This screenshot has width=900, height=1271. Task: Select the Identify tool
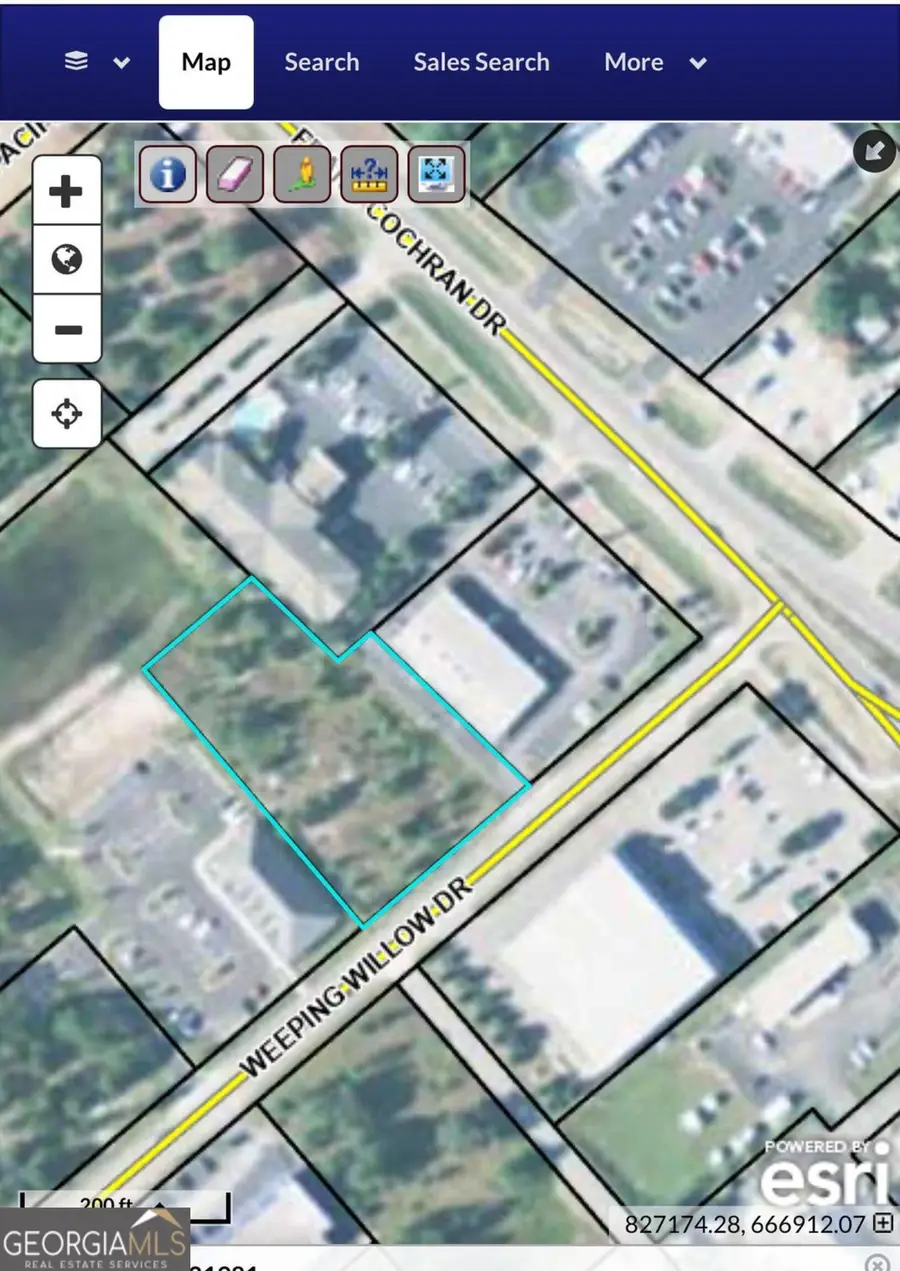[x=166, y=174]
